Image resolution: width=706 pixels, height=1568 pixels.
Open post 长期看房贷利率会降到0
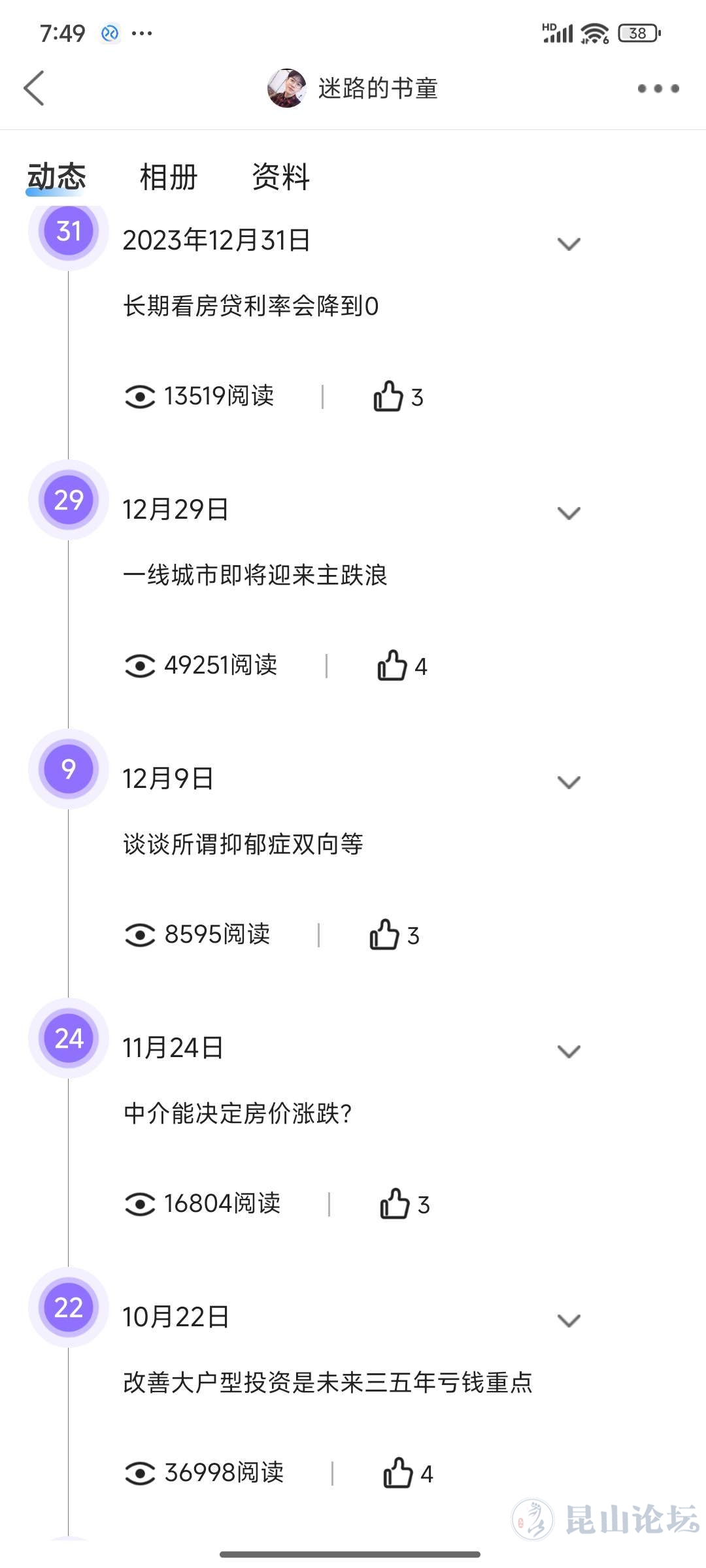point(251,306)
